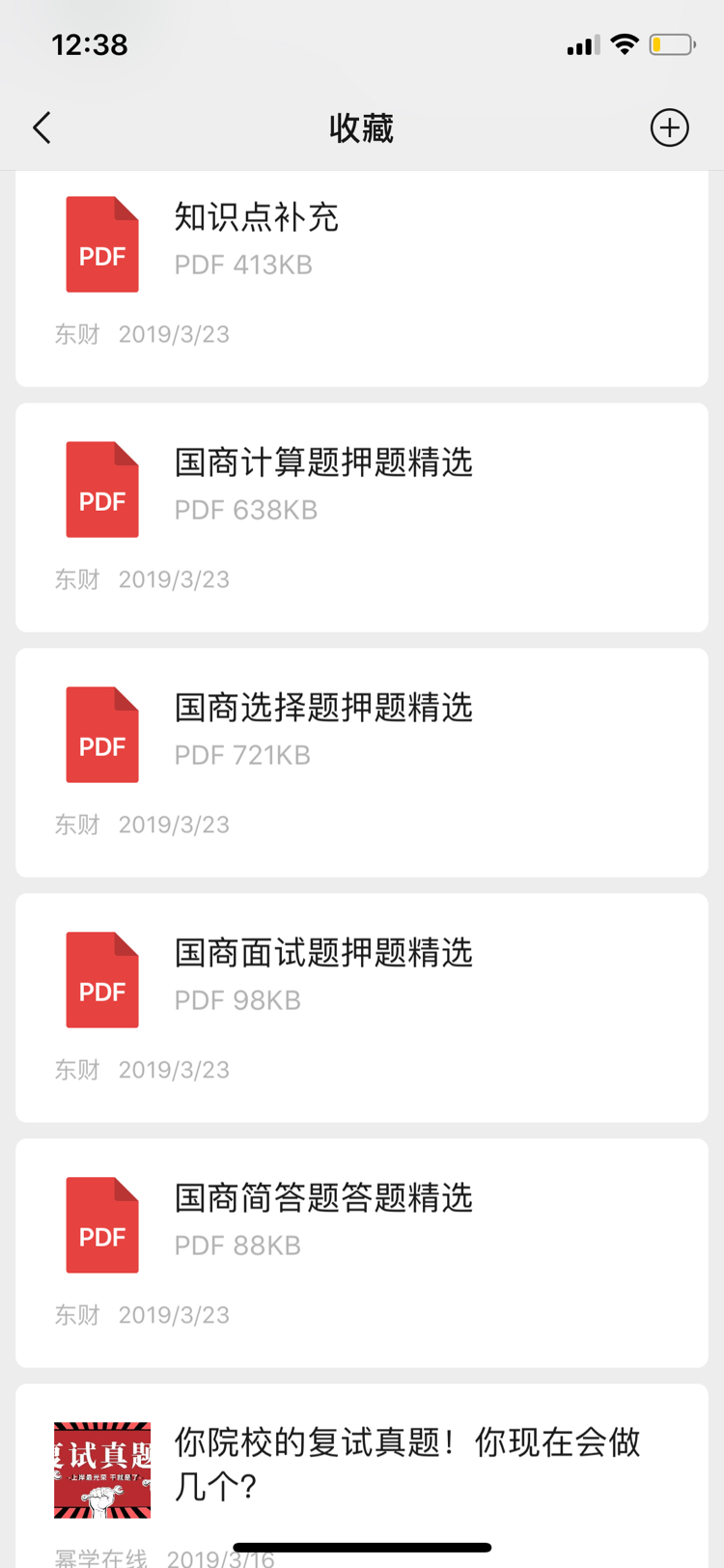724x1568 pixels.
Task: Open the article 你院校的复试真题
Action: pyautogui.click(x=362, y=1476)
